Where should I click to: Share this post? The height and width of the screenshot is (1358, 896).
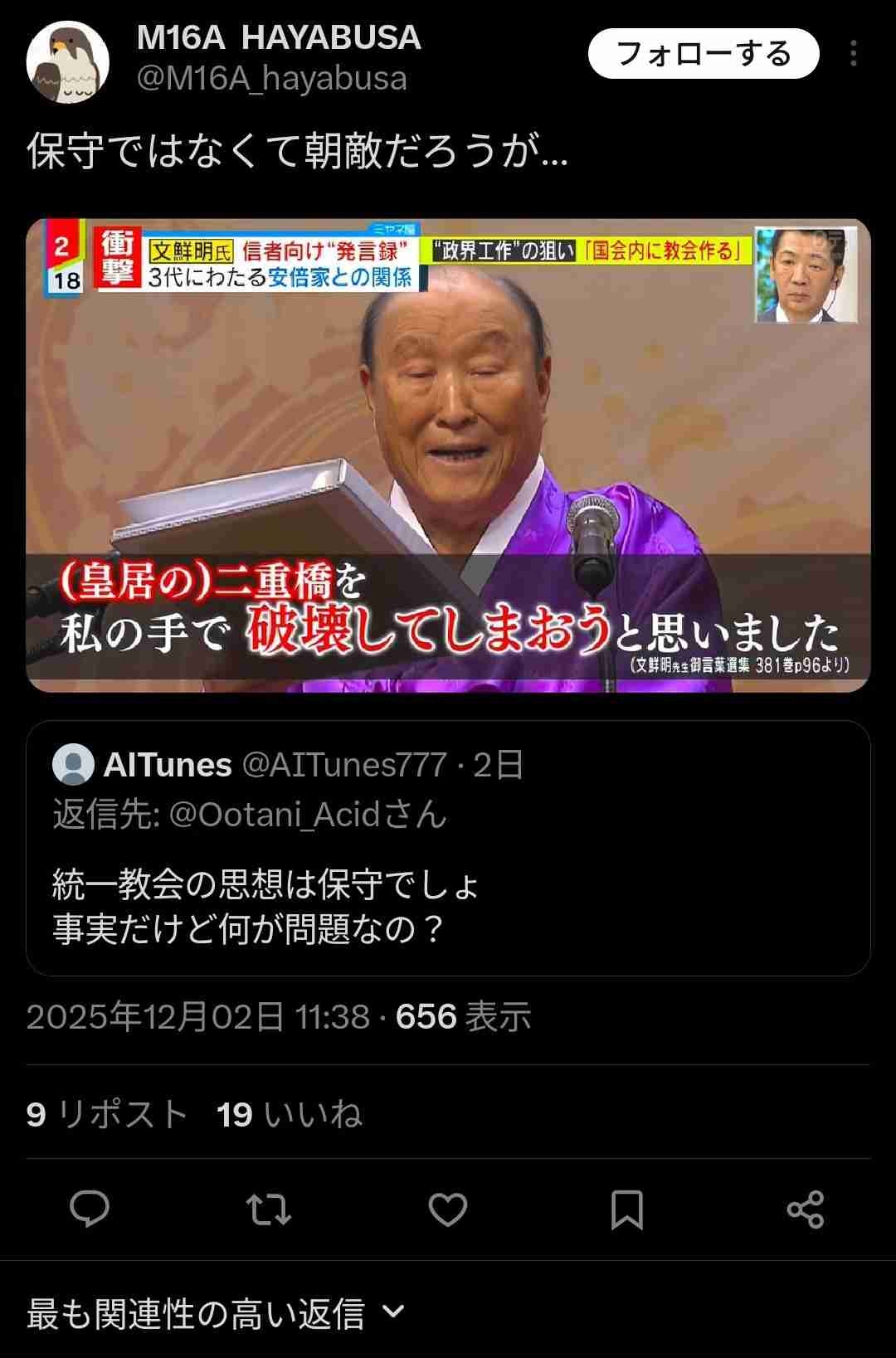point(805,1209)
